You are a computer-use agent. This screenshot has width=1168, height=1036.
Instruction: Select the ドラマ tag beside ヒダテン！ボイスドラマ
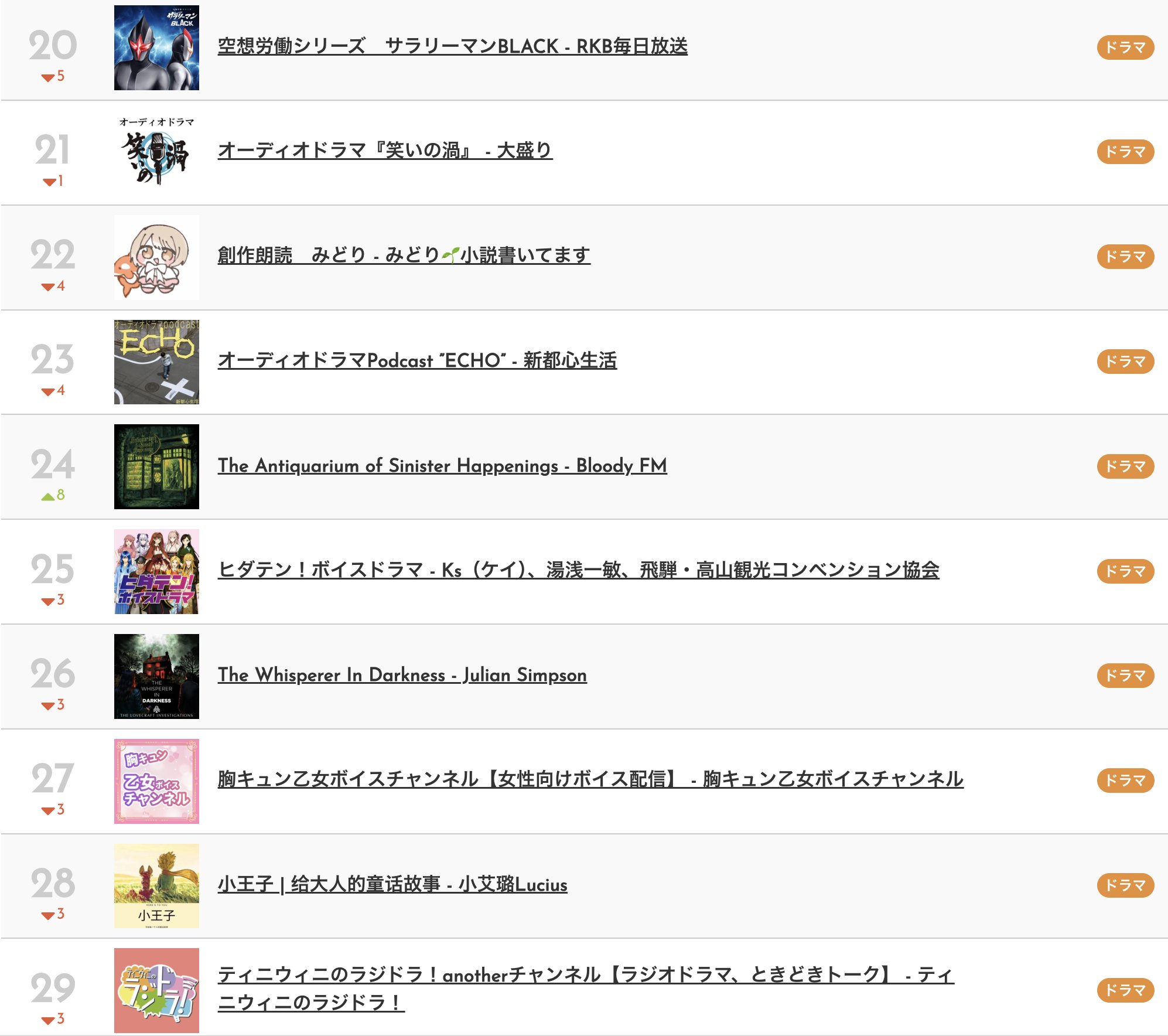1125,571
